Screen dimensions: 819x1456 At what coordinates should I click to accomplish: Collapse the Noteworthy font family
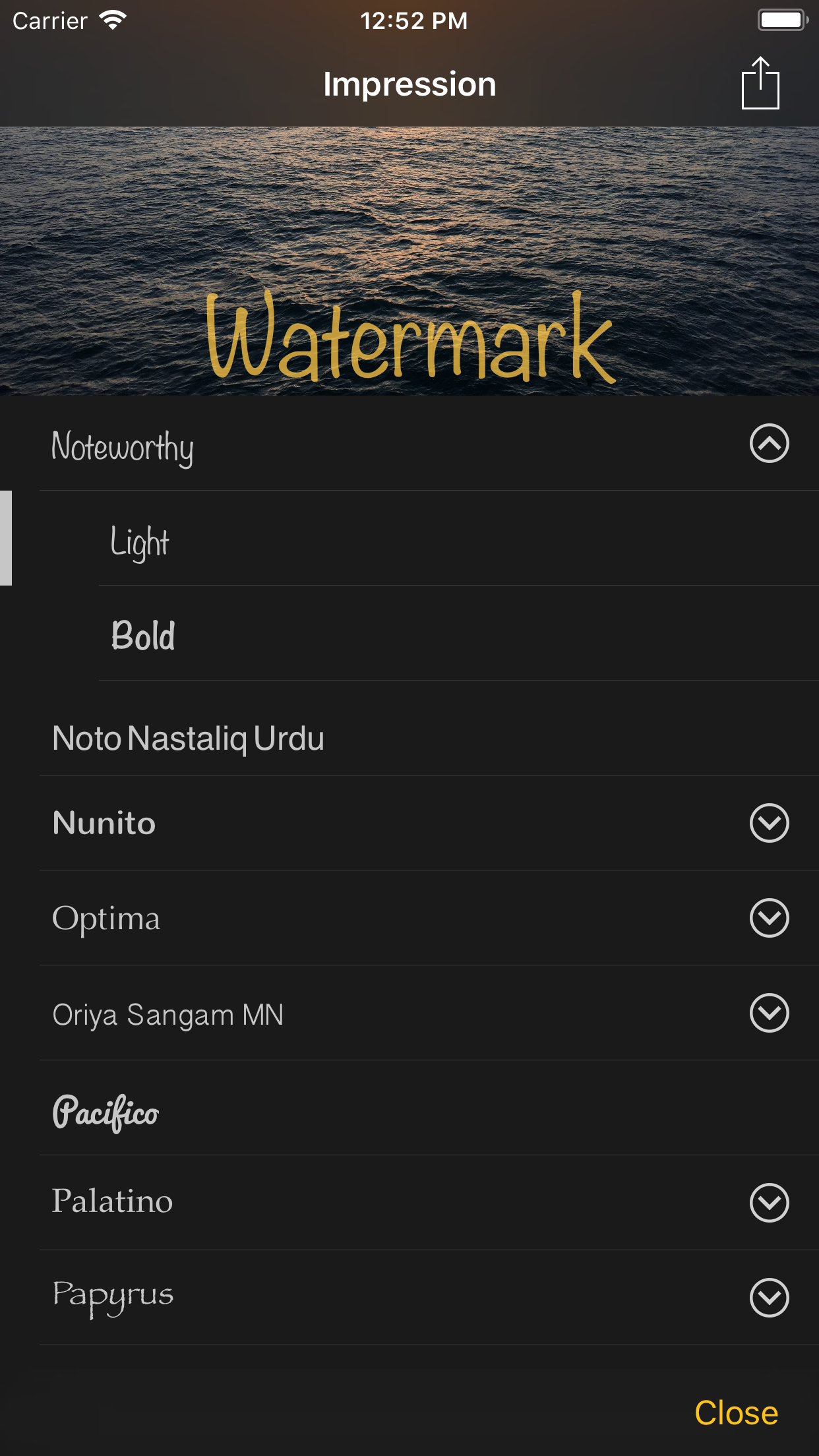coord(769,443)
